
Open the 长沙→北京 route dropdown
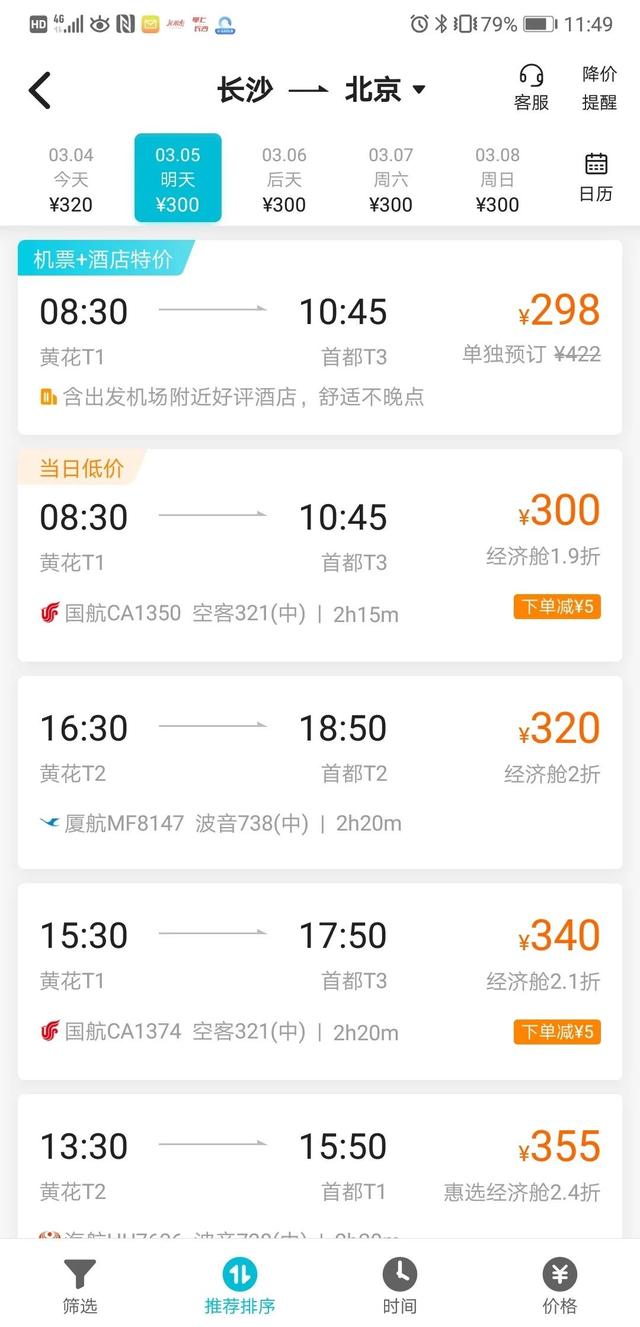tap(321, 90)
